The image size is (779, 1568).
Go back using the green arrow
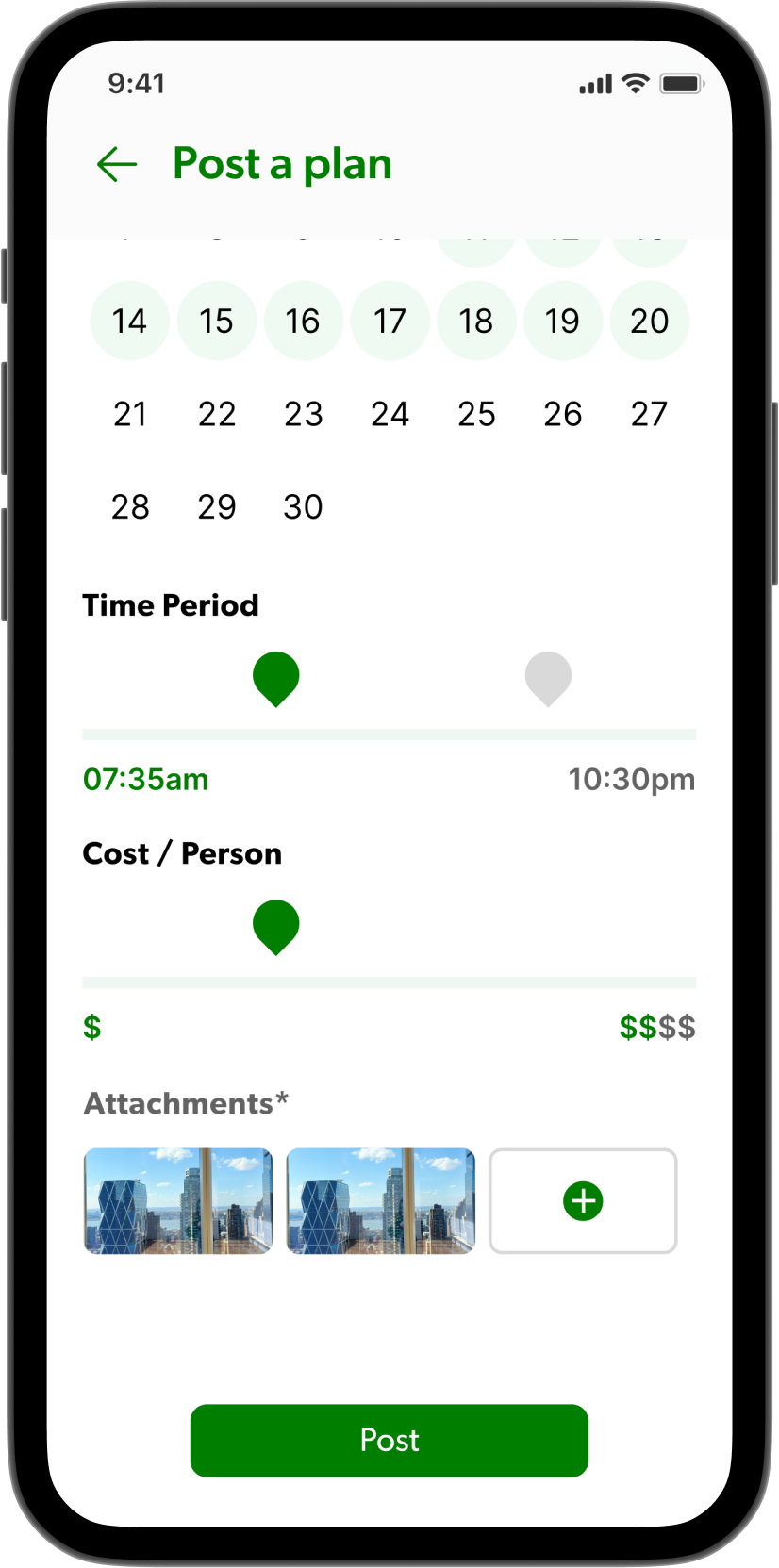click(x=117, y=164)
